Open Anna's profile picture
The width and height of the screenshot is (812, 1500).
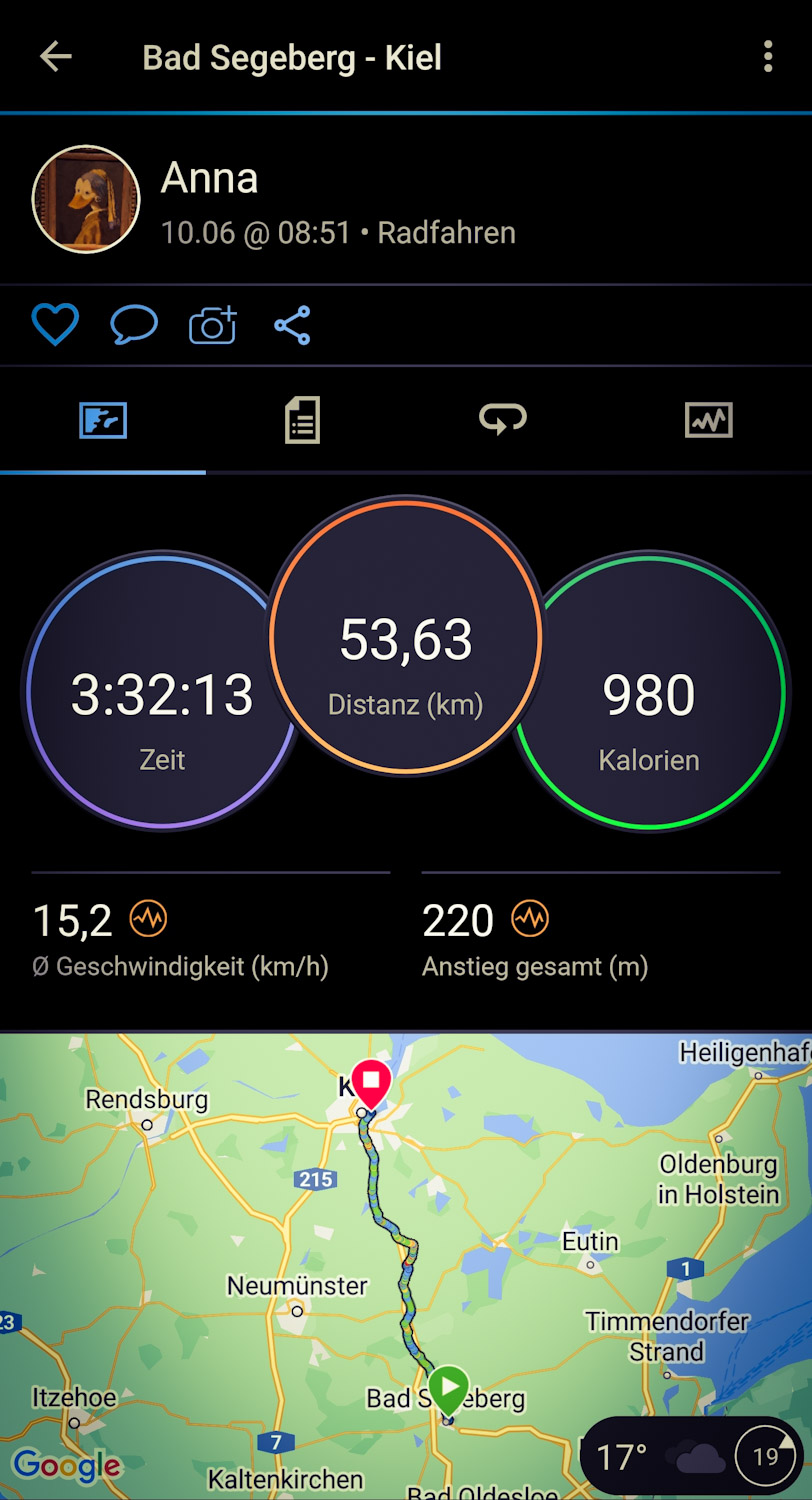[x=86, y=200]
